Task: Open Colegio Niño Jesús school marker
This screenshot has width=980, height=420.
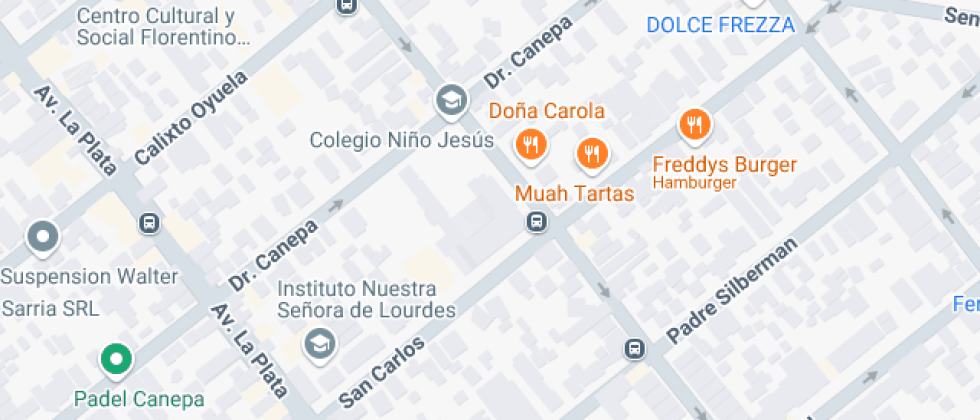Action: click(x=451, y=100)
